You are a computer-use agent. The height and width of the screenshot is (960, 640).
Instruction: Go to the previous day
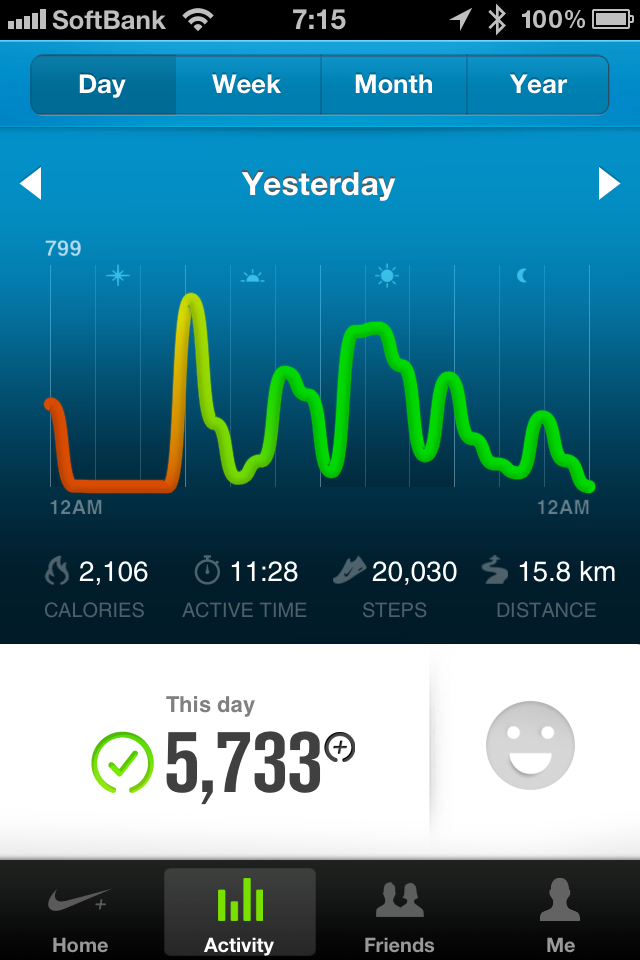[31, 184]
